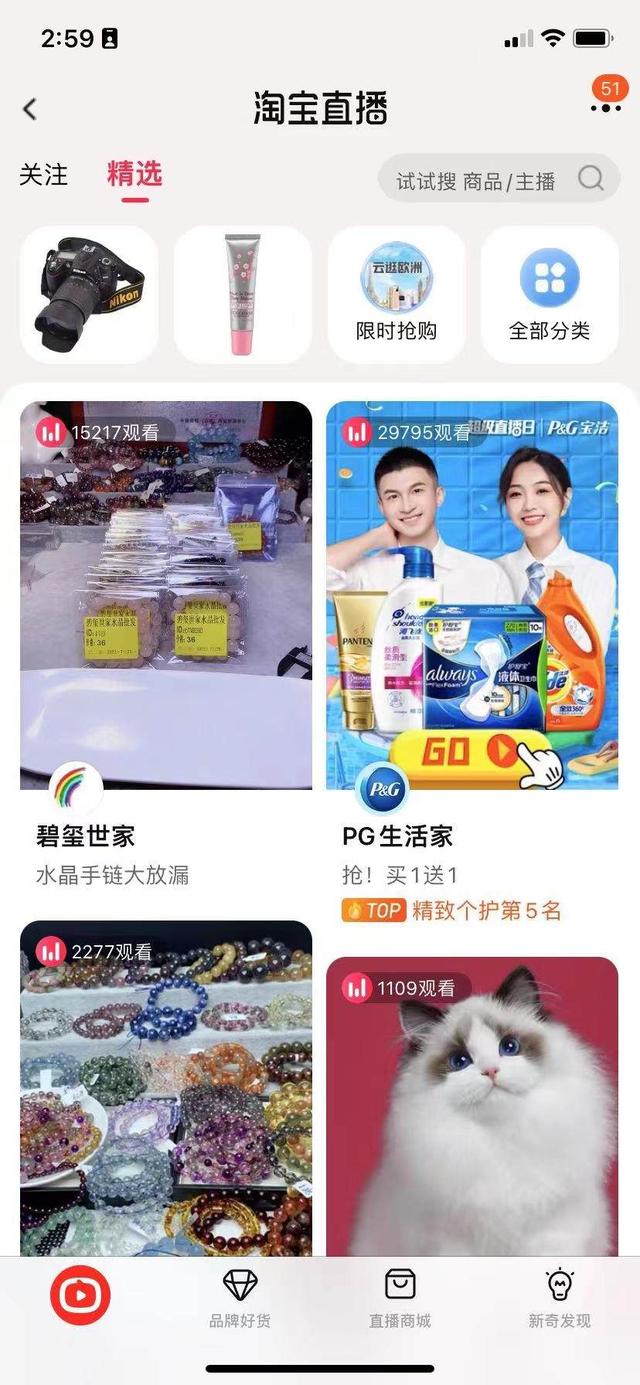The image size is (640, 1385).
Task: Switch to the 关注 tab
Action: (x=44, y=175)
